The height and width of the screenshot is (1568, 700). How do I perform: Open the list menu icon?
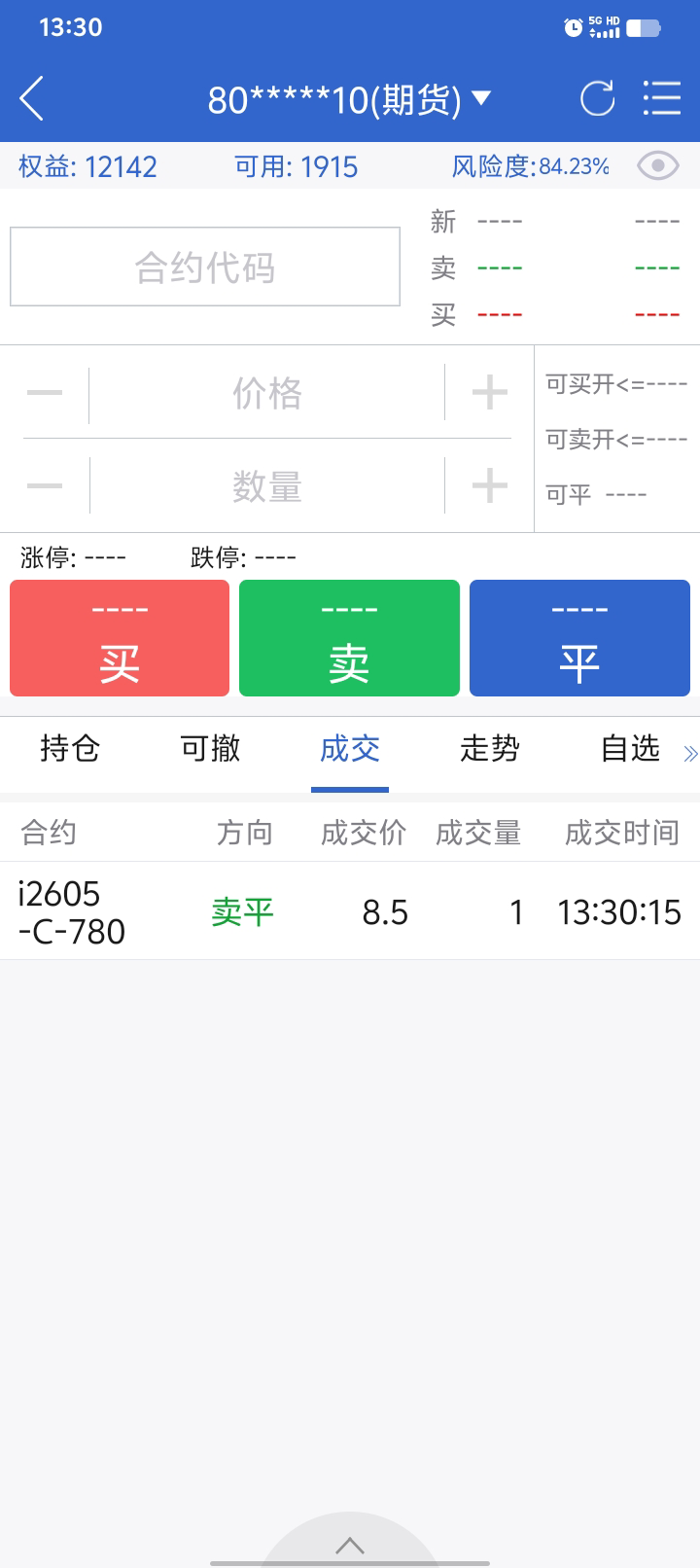pos(662,98)
